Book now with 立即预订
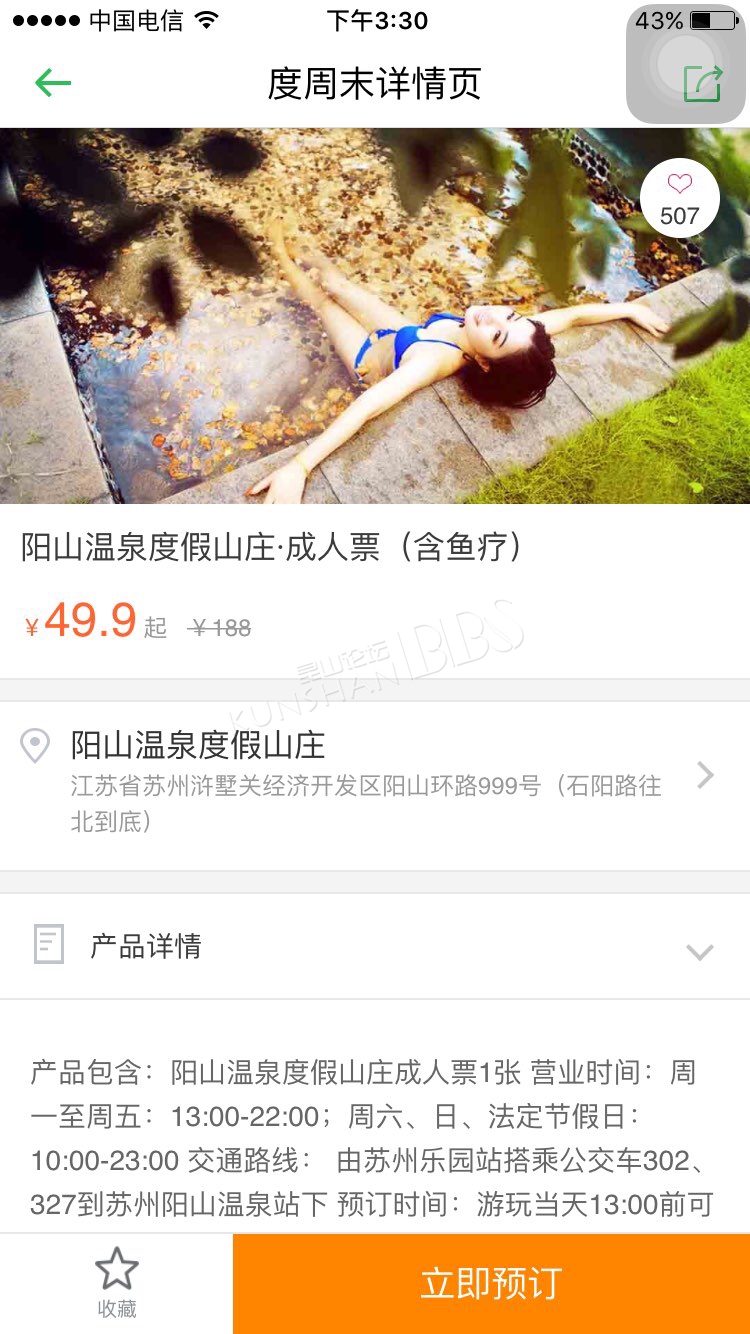 [491, 1284]
